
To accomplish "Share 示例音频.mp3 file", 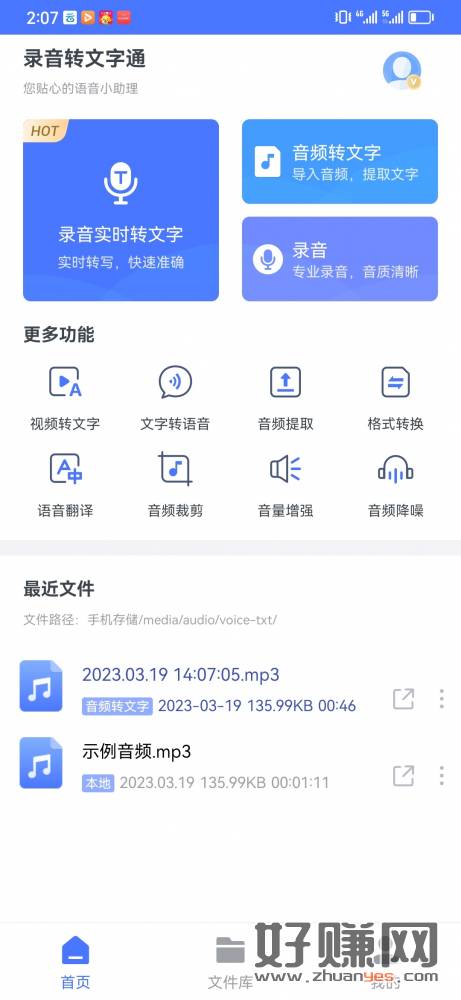I will 403,776.
